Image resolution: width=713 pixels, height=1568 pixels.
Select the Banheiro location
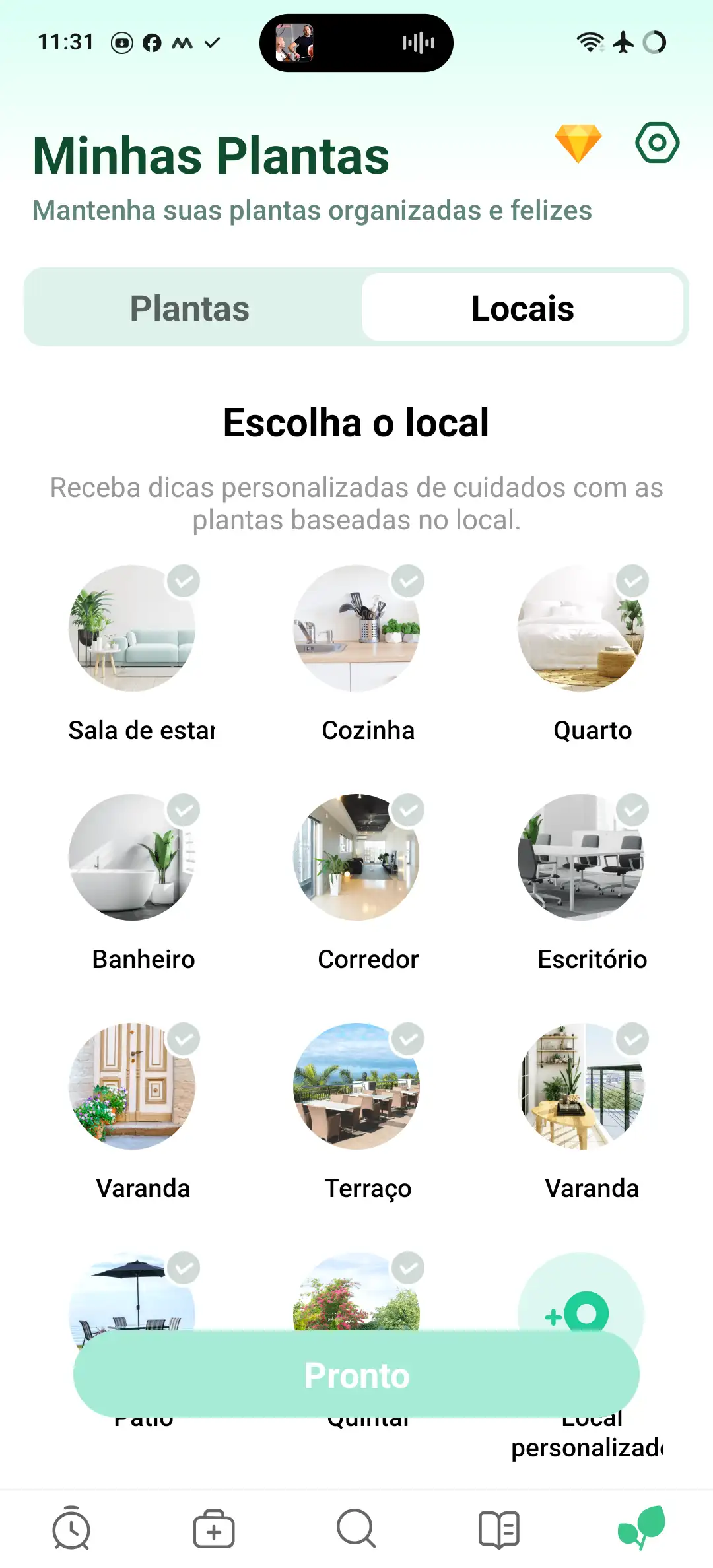[132, 857]
